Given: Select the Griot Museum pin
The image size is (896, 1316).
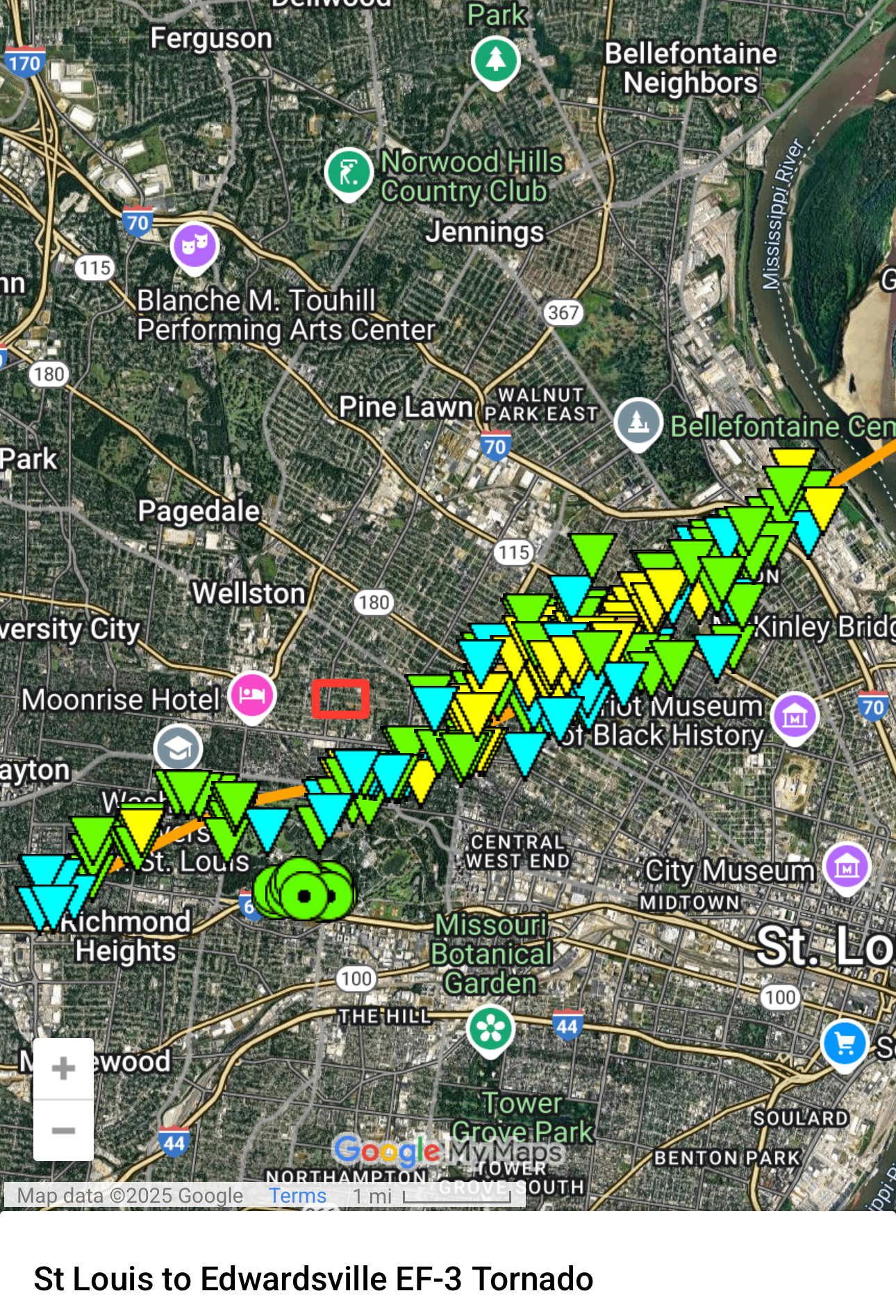Looking at the screenshot, I should (795, 716).
